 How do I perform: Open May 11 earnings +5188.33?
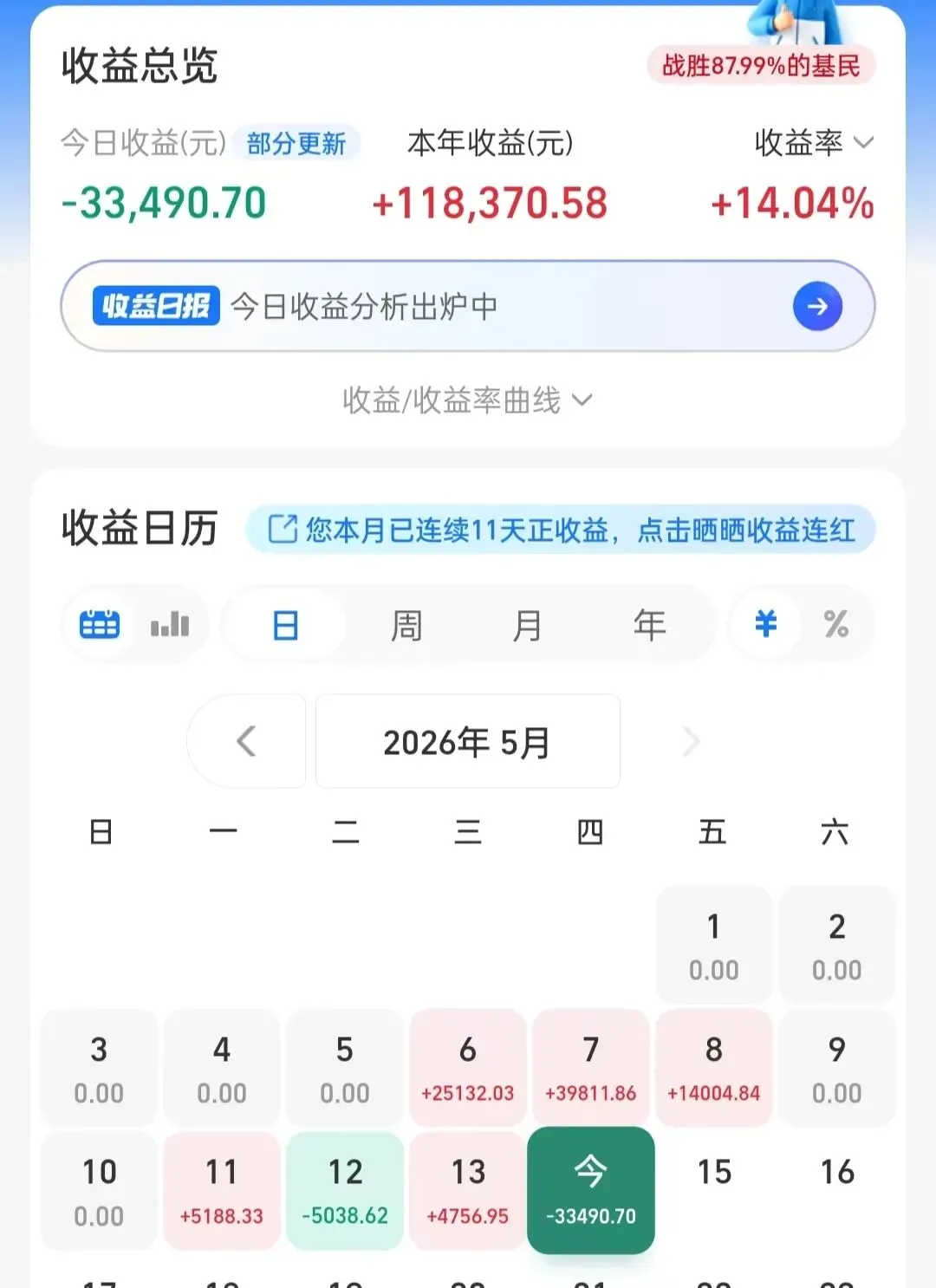click(222, 1191)
